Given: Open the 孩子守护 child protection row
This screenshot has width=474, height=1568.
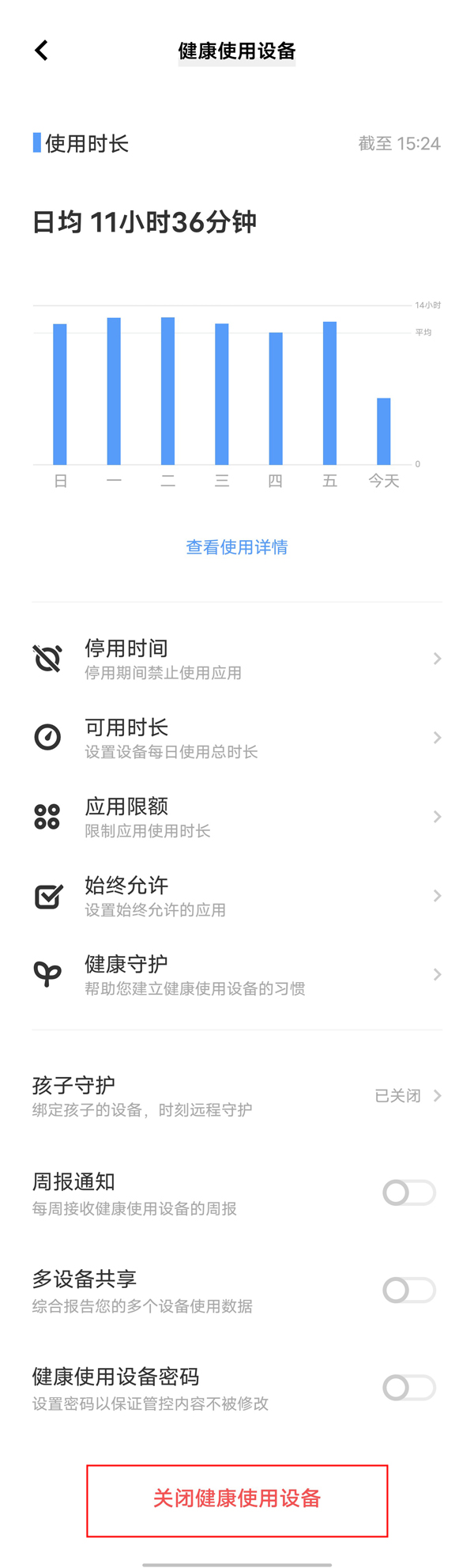Looking at the screenshot, I should click(236, 1096).
